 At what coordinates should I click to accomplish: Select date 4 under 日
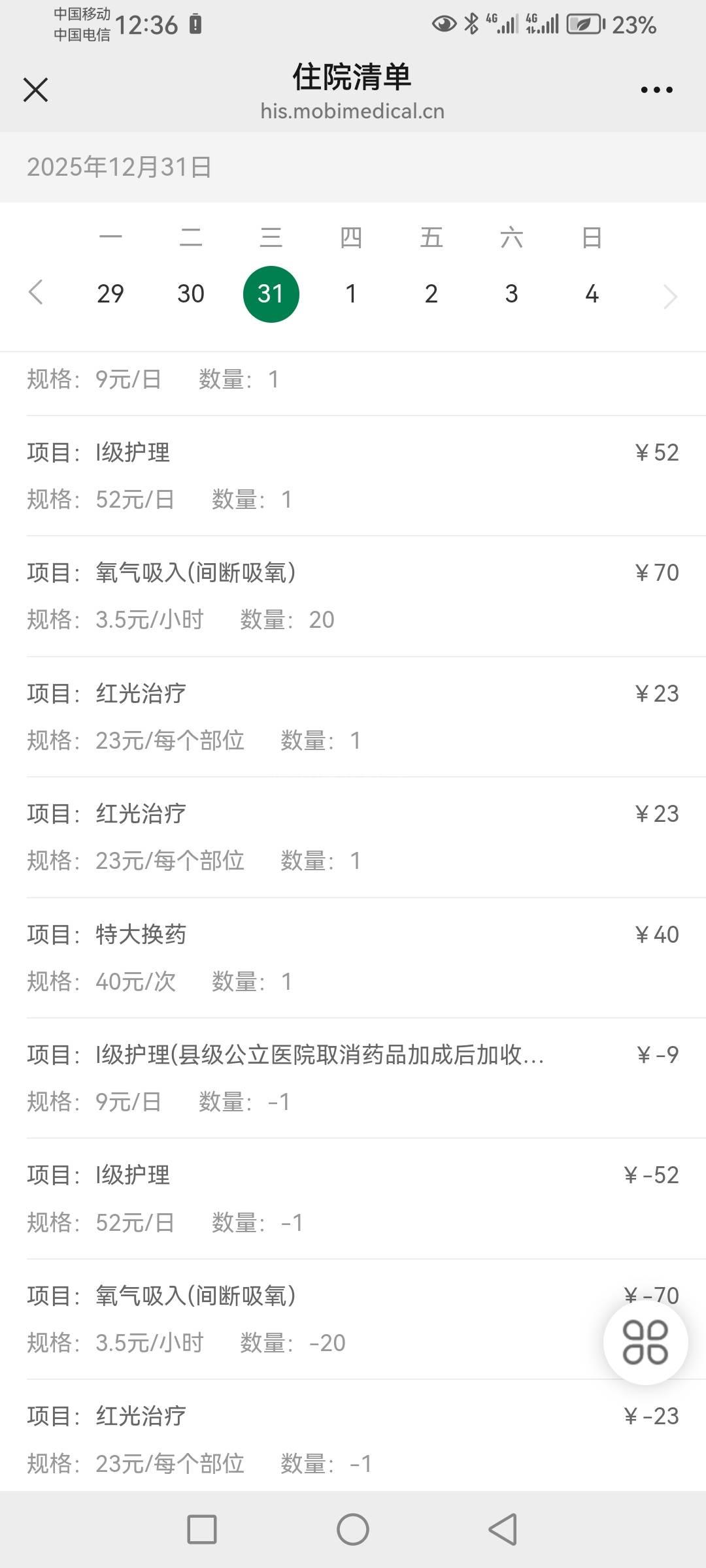coord(592,294)
